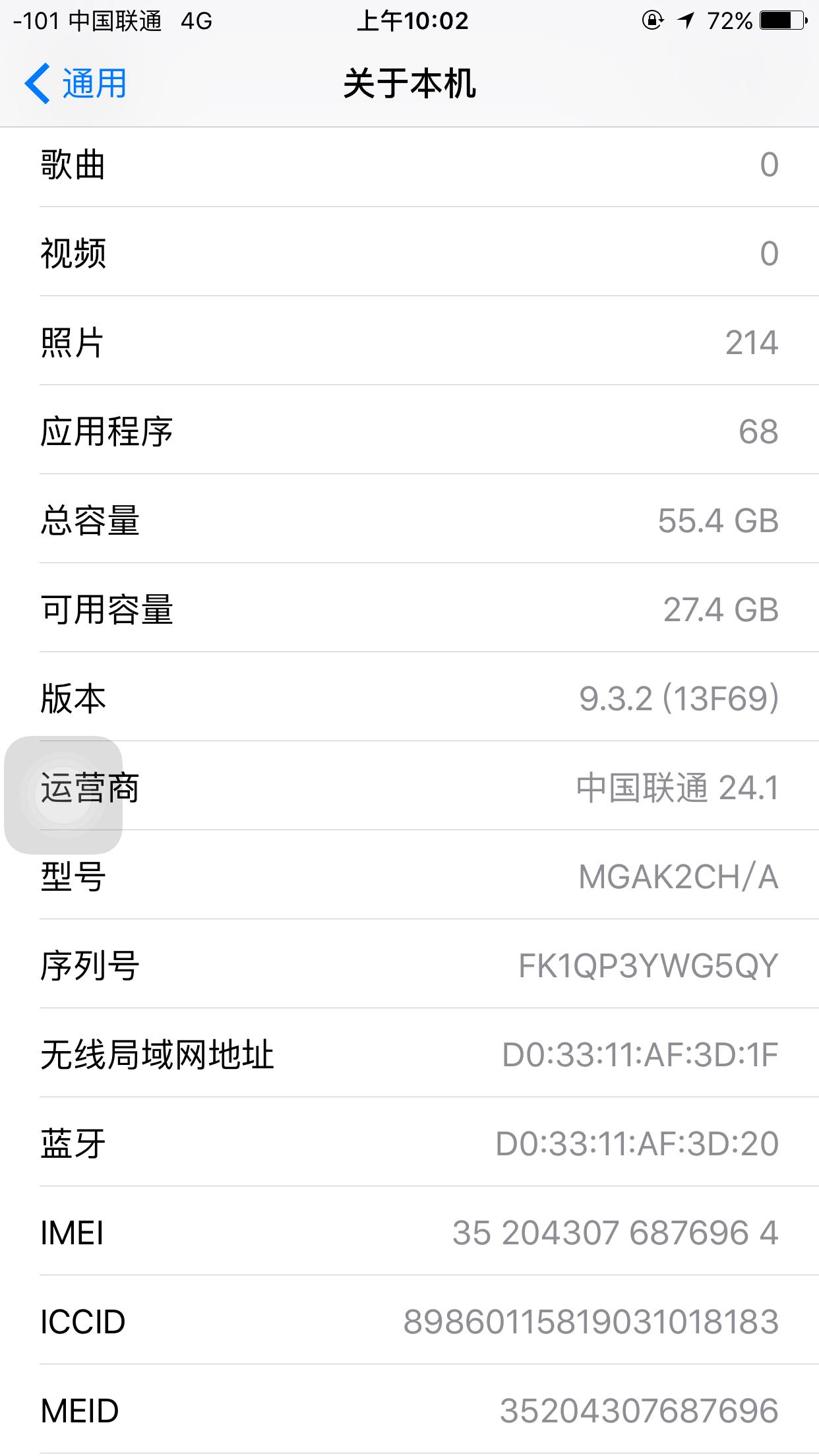Long-press alternative: tap 序列号 serial number row
Viewport: 819px width, 1456px height.
click(x=409, y=966)
